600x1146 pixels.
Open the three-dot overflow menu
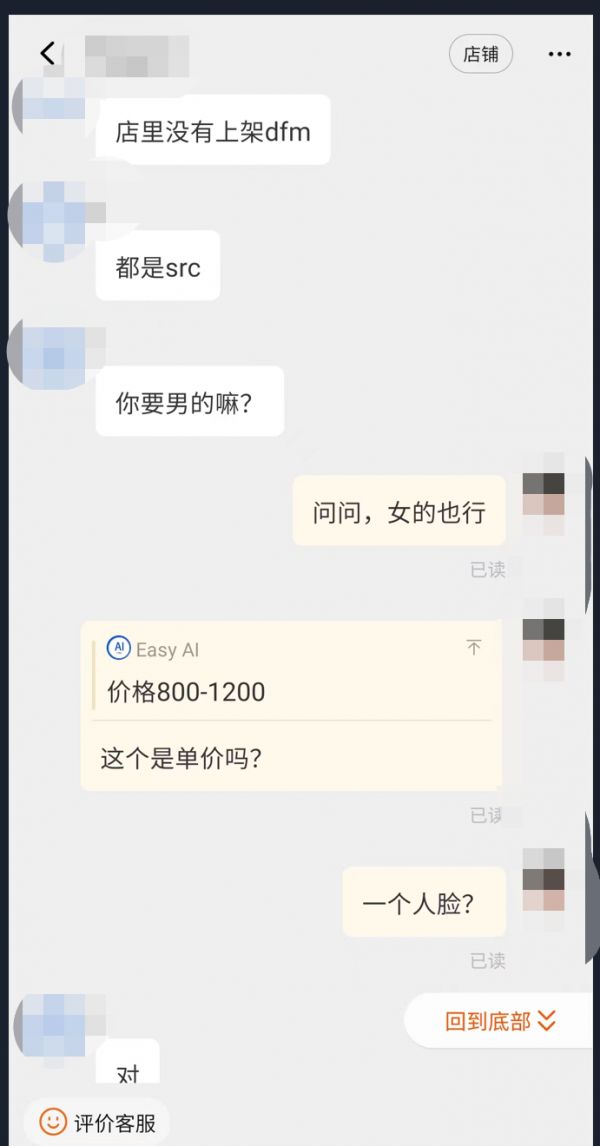[560, 54]
